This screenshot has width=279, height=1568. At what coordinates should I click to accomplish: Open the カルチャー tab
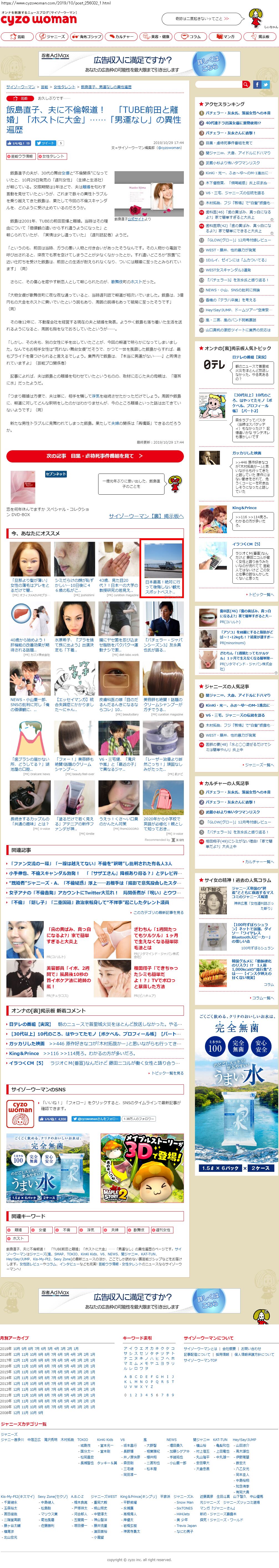pyautogui.click(x=123, y=37)
